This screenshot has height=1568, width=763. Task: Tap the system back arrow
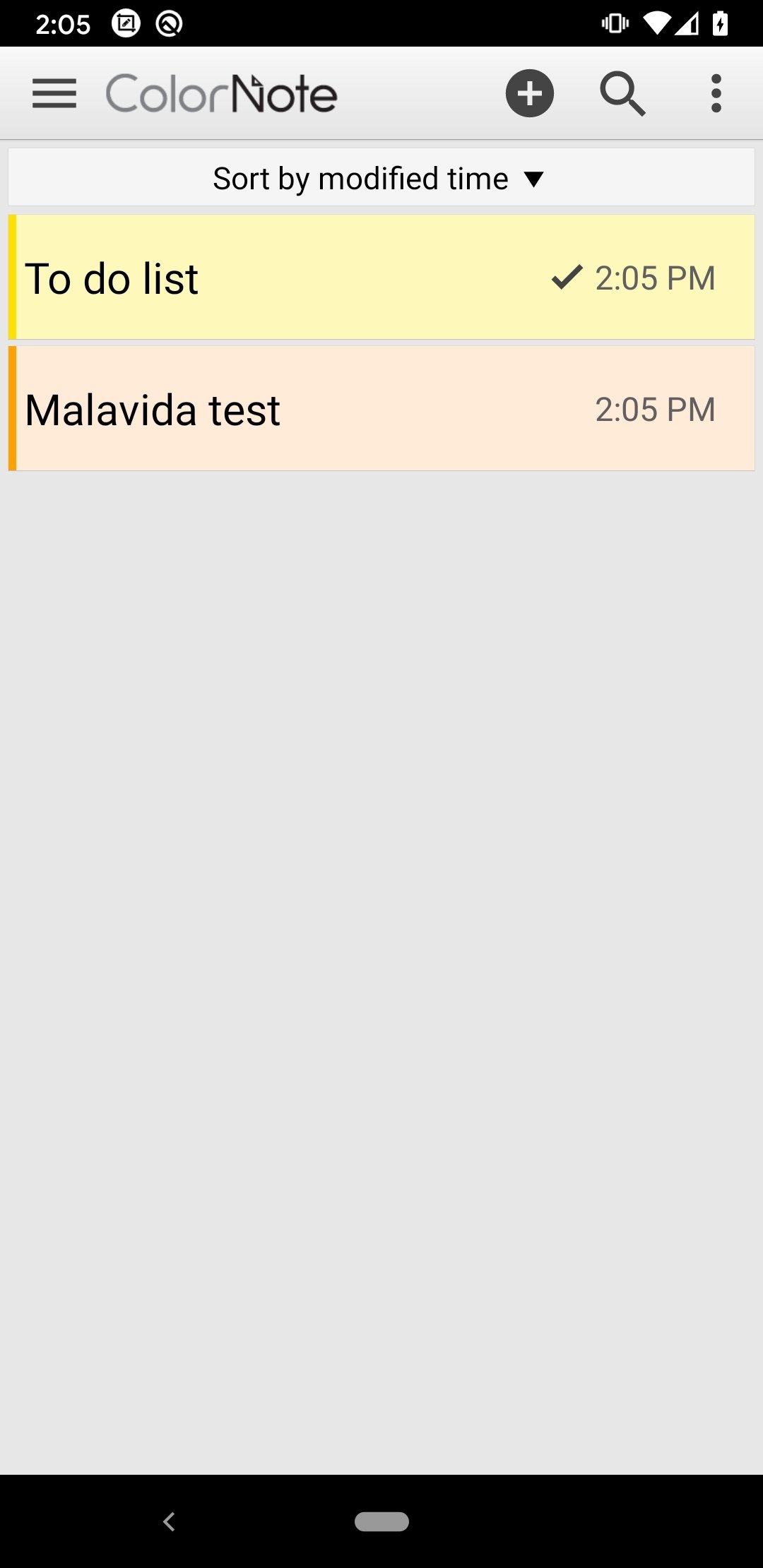pyautogui.click(x=169, y=1521)
